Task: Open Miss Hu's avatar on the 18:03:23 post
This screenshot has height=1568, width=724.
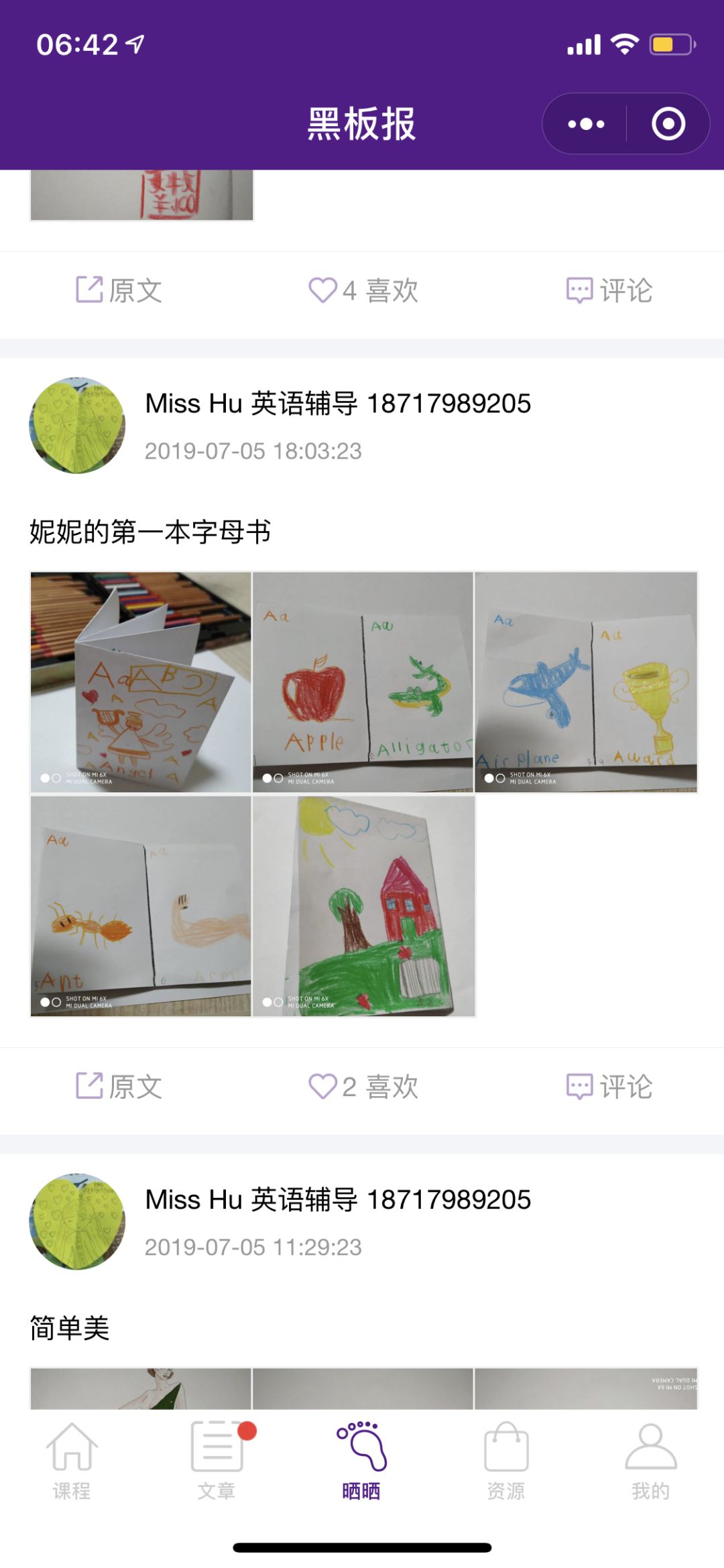Action: 77,426
